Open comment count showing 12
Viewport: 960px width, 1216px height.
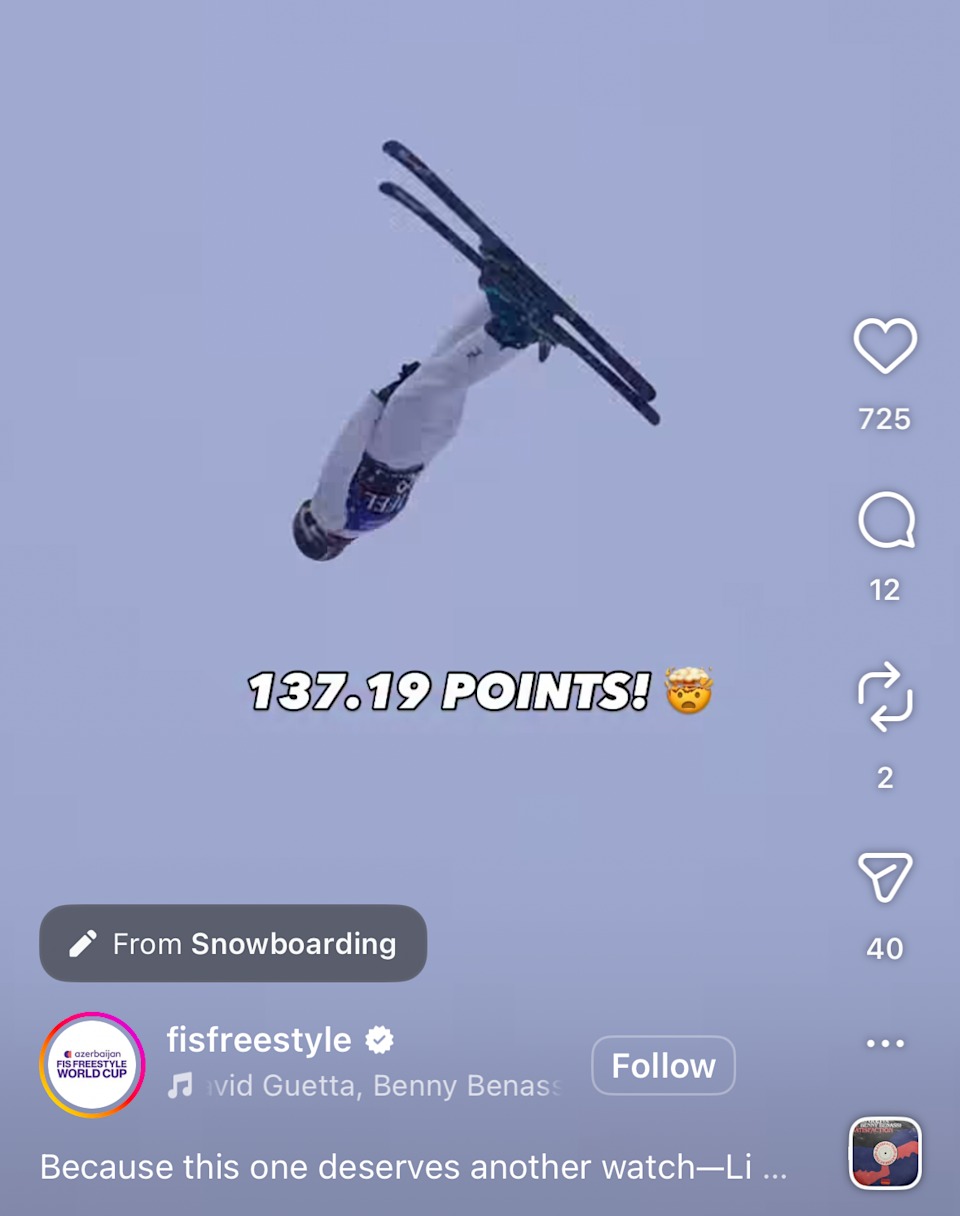[885, 591]
